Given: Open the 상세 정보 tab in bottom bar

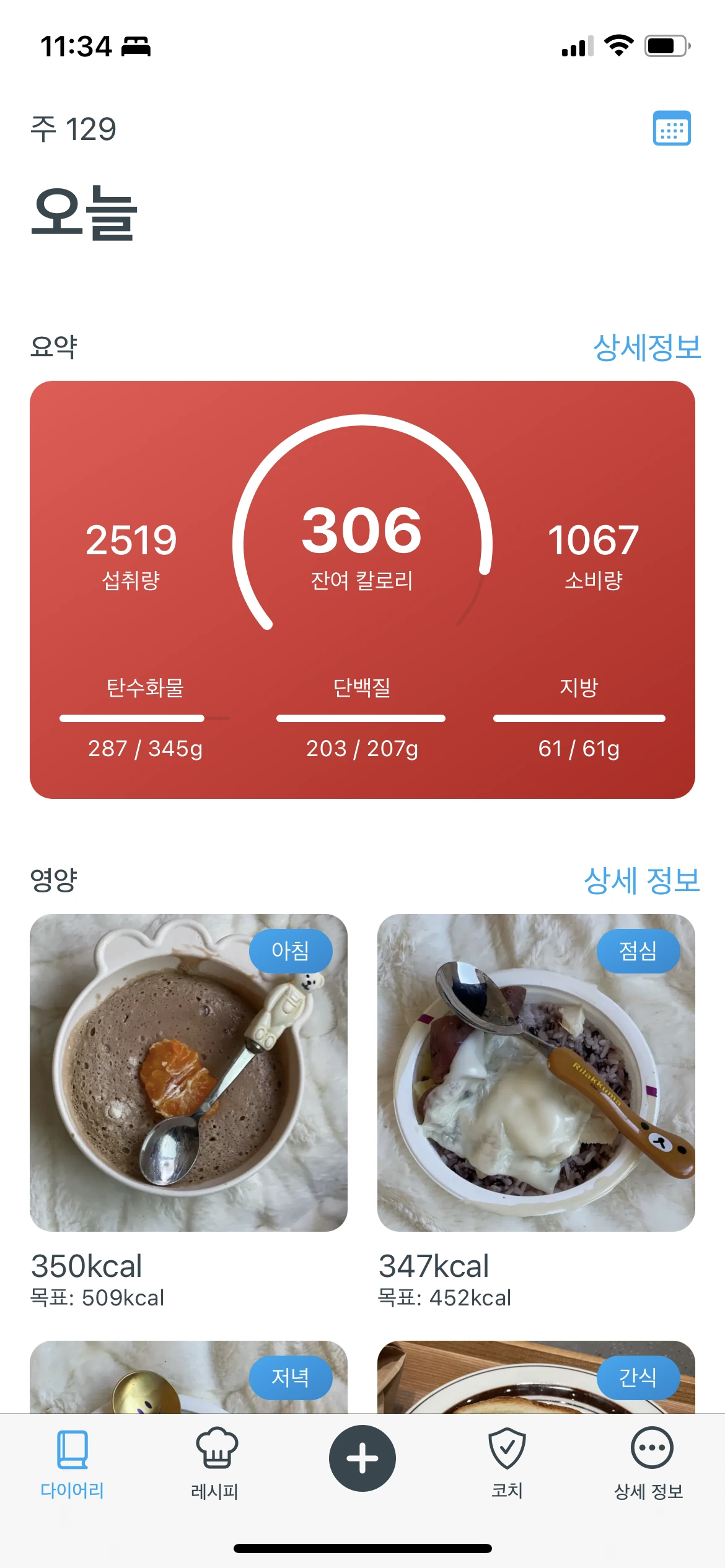Looking at the screenshot, I should [649, 1463].
